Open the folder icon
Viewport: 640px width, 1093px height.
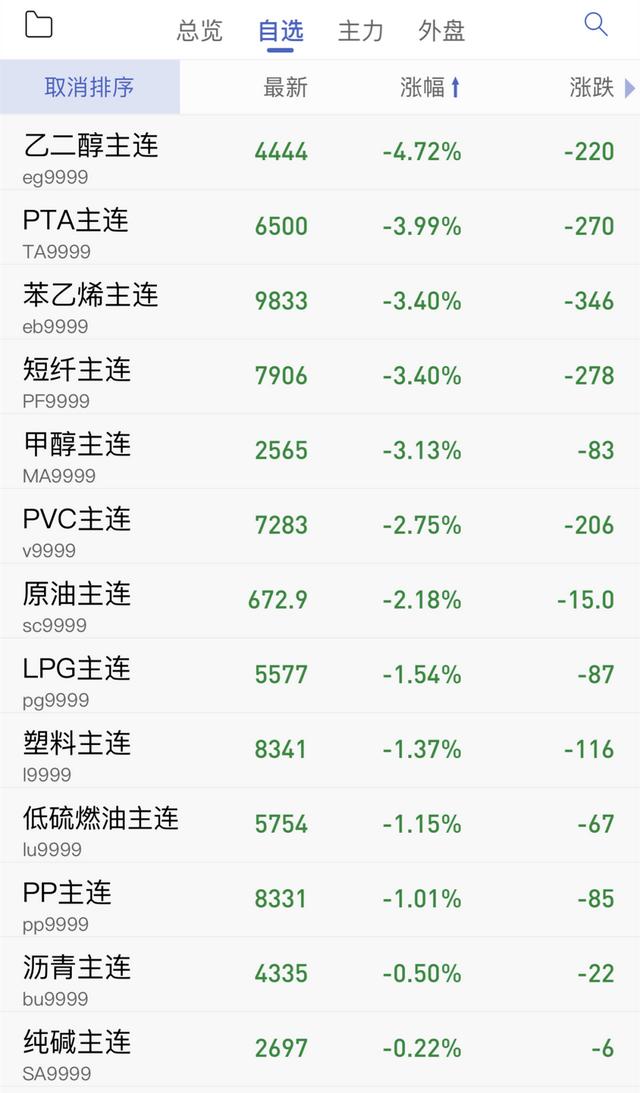(38, 25)
